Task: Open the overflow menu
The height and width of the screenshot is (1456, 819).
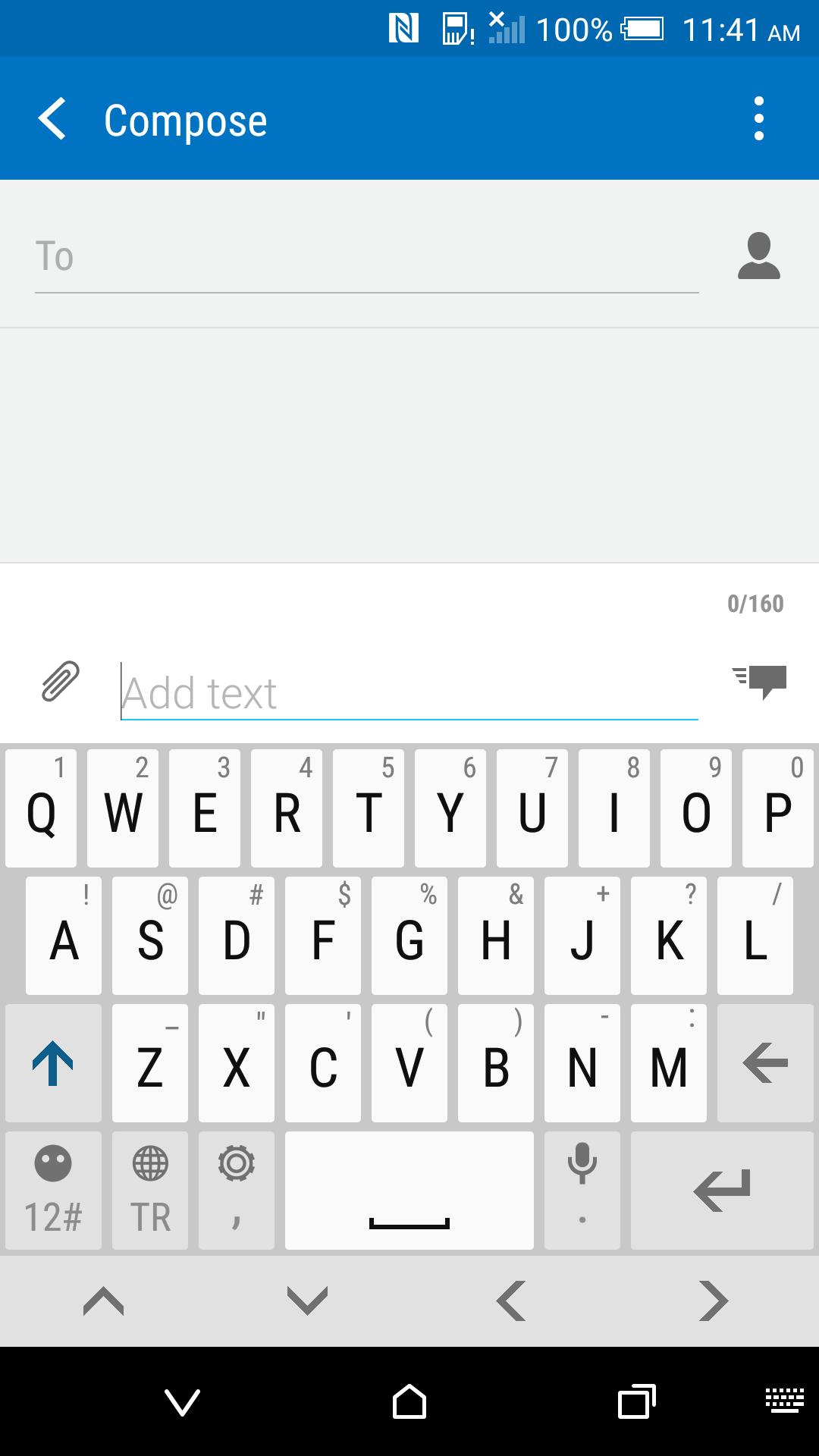Action: click(x=758, y=119)
